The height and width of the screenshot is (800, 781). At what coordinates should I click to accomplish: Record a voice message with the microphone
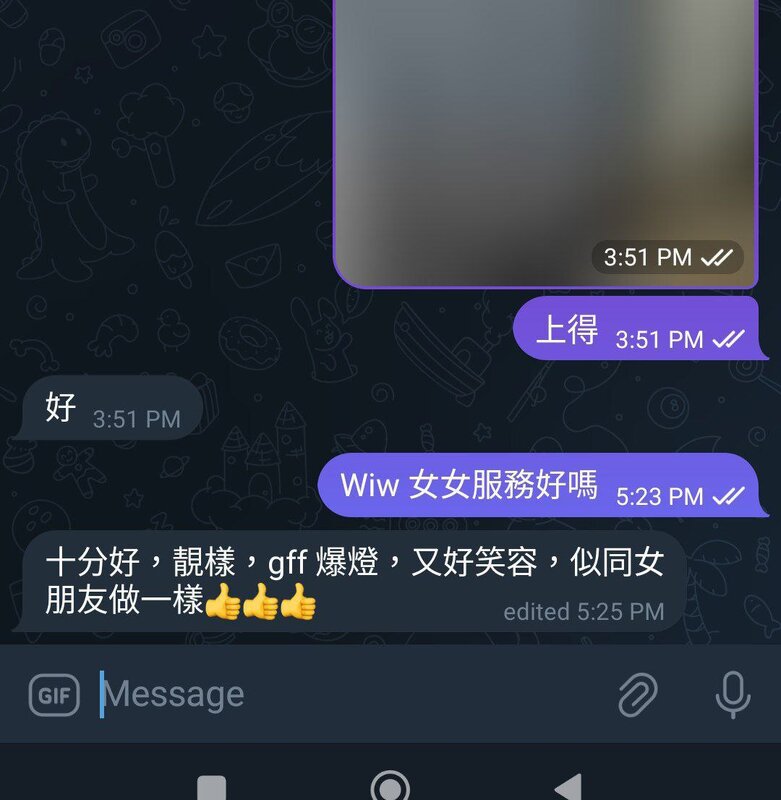[733, 694]
